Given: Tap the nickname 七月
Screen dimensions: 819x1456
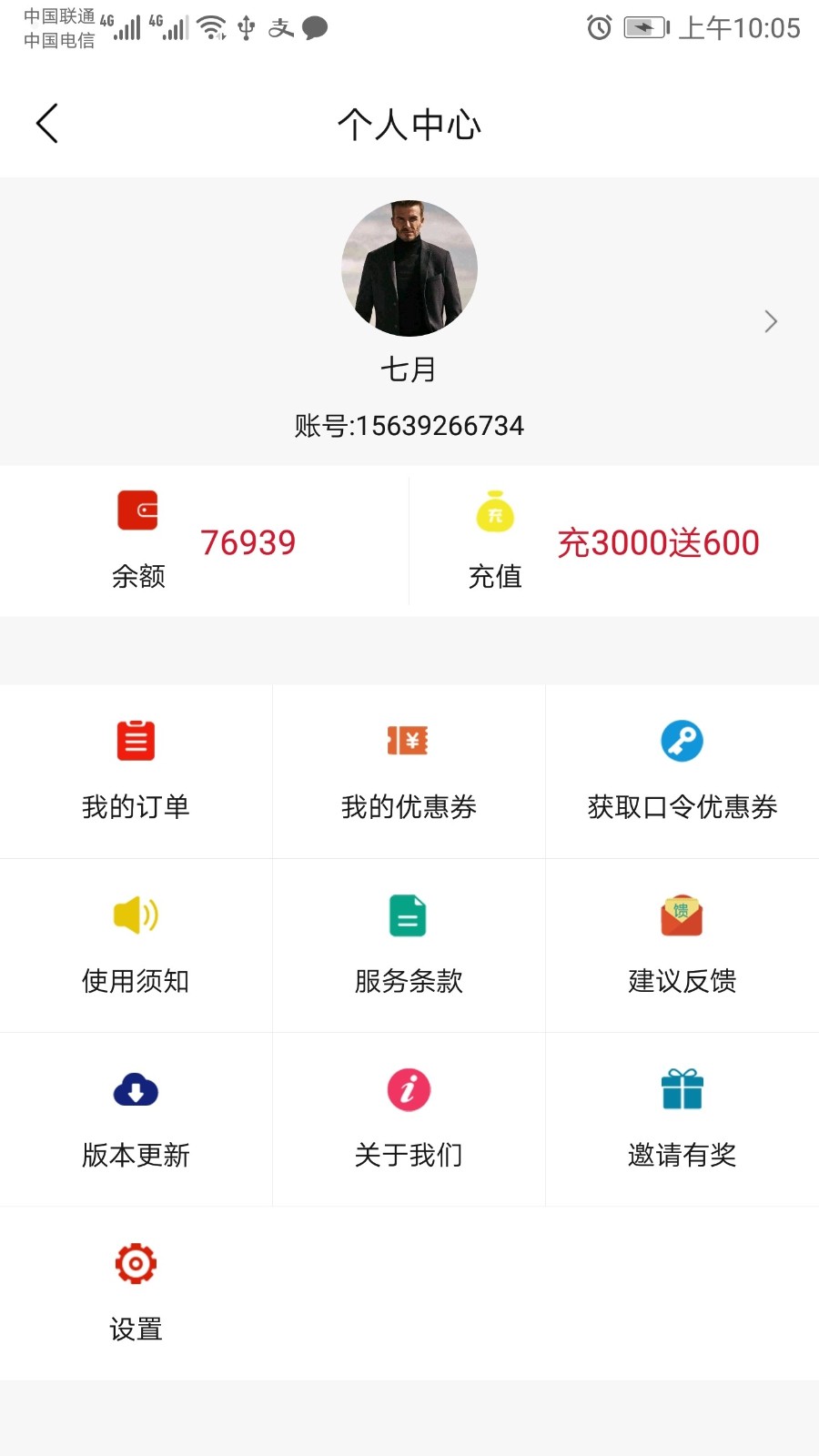Looking at the screenshot, I should pyautogui.click(x=409, y=370).
